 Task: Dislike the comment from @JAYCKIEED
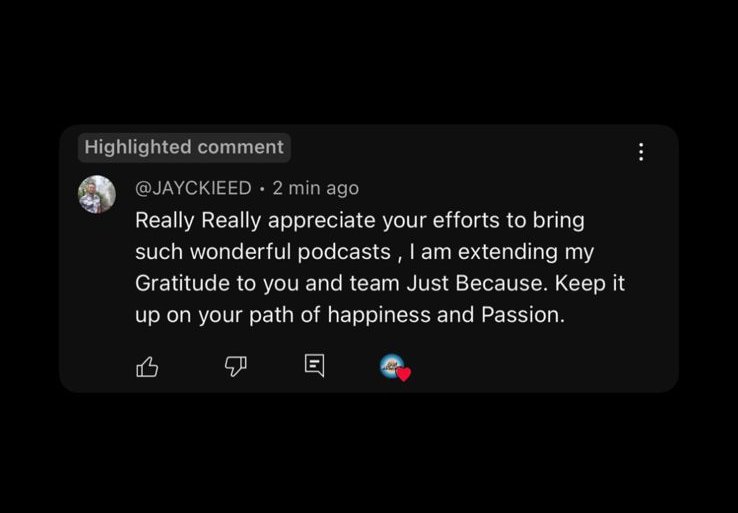pos(235,367)
